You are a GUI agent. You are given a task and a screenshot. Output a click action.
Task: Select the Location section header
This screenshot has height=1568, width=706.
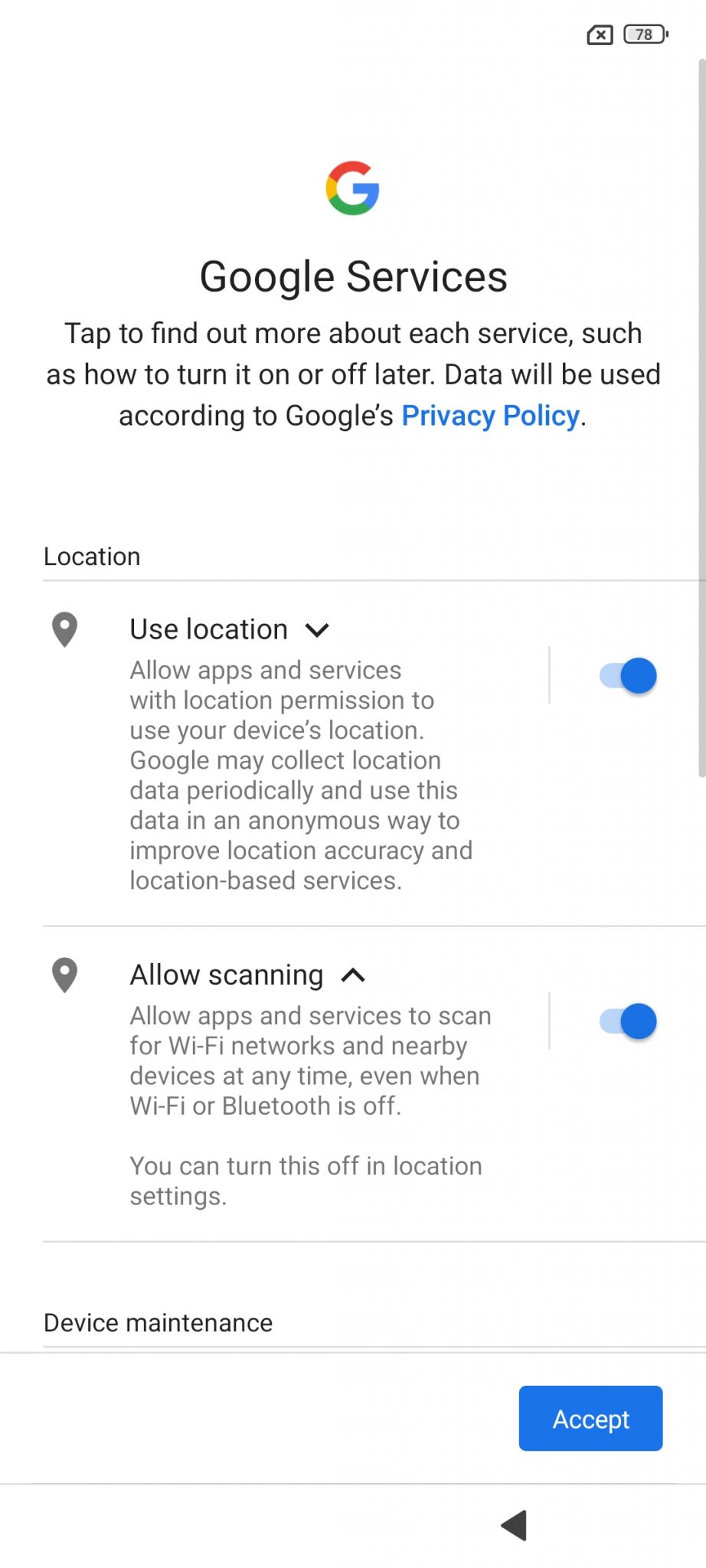pos(92,557)
